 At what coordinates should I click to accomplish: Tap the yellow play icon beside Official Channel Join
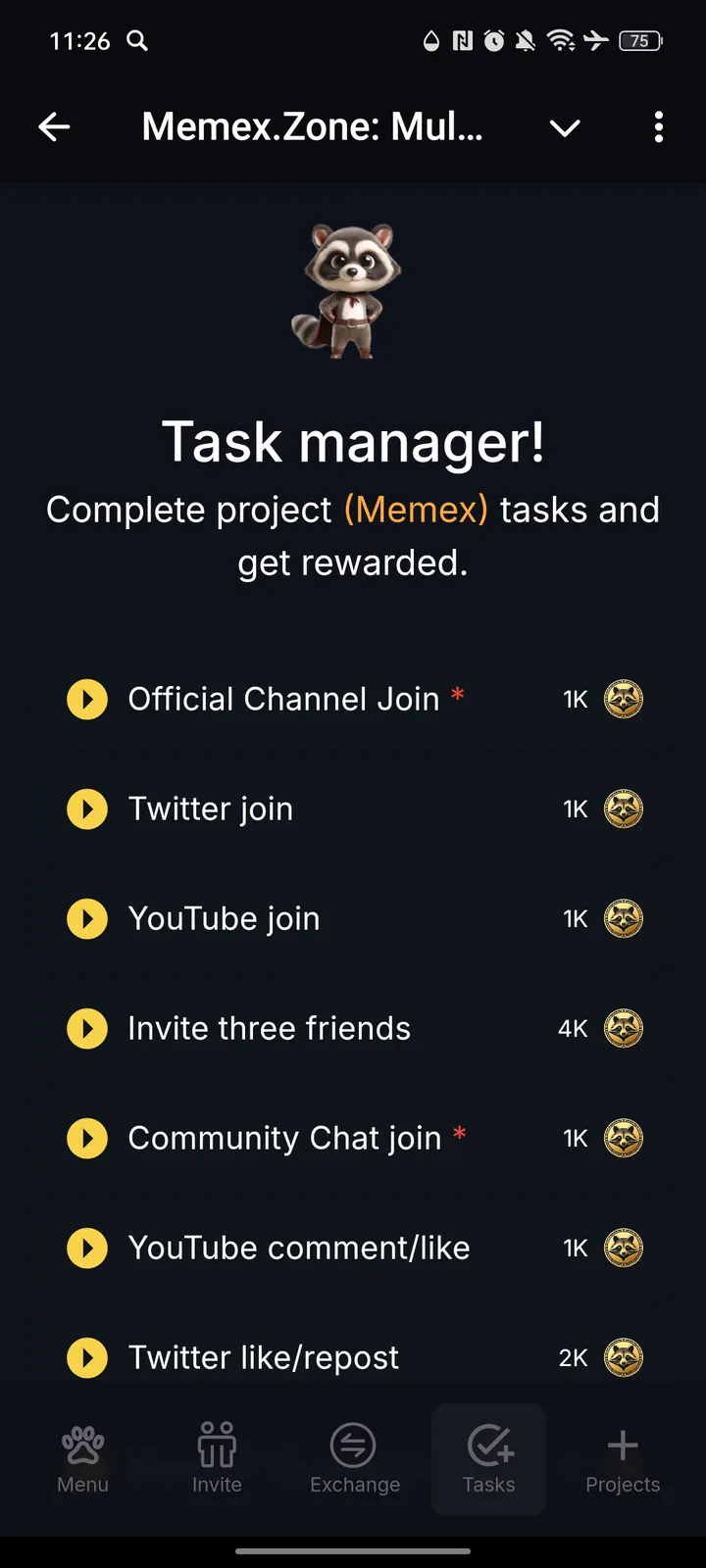coord(87,699)
